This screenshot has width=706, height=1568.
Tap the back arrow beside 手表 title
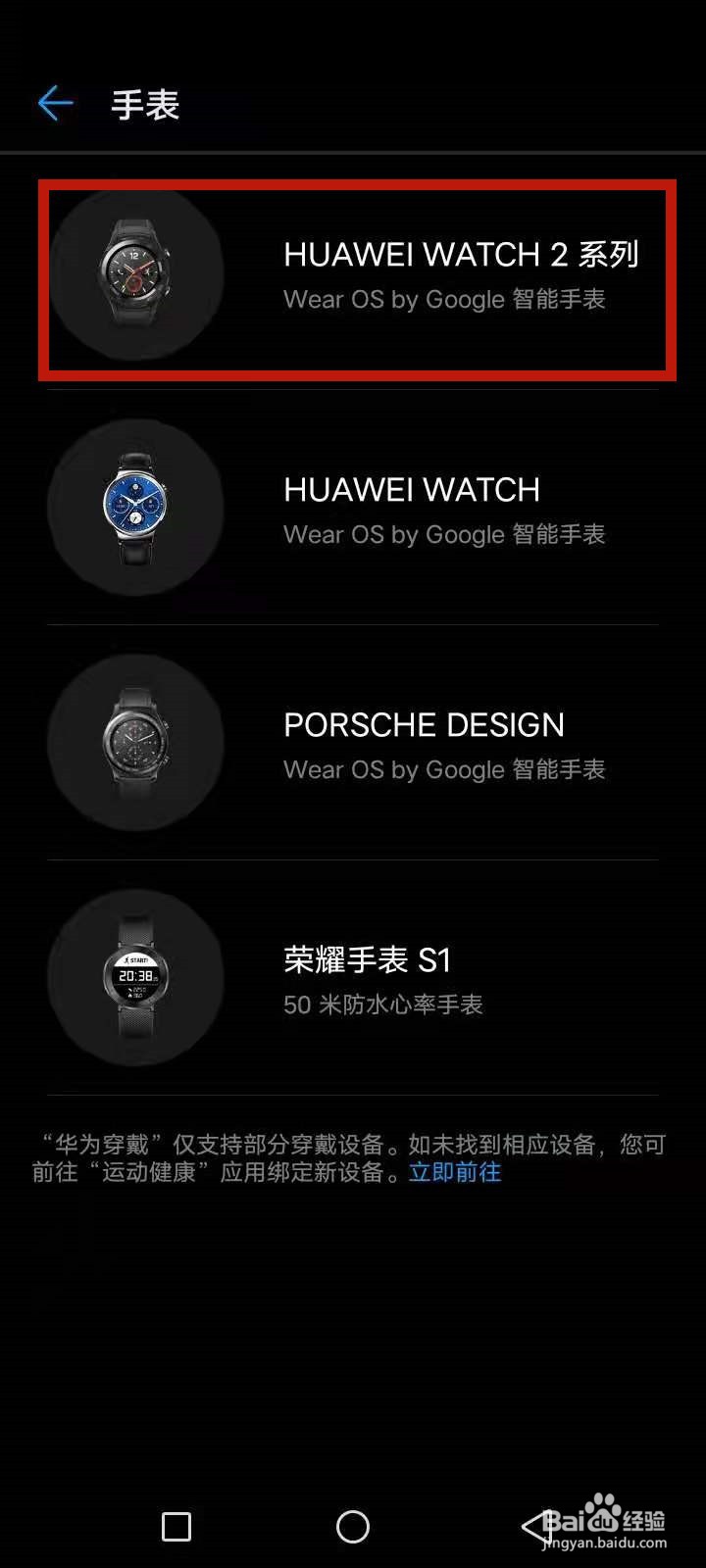pyautogui.click(x=55, y=103)
